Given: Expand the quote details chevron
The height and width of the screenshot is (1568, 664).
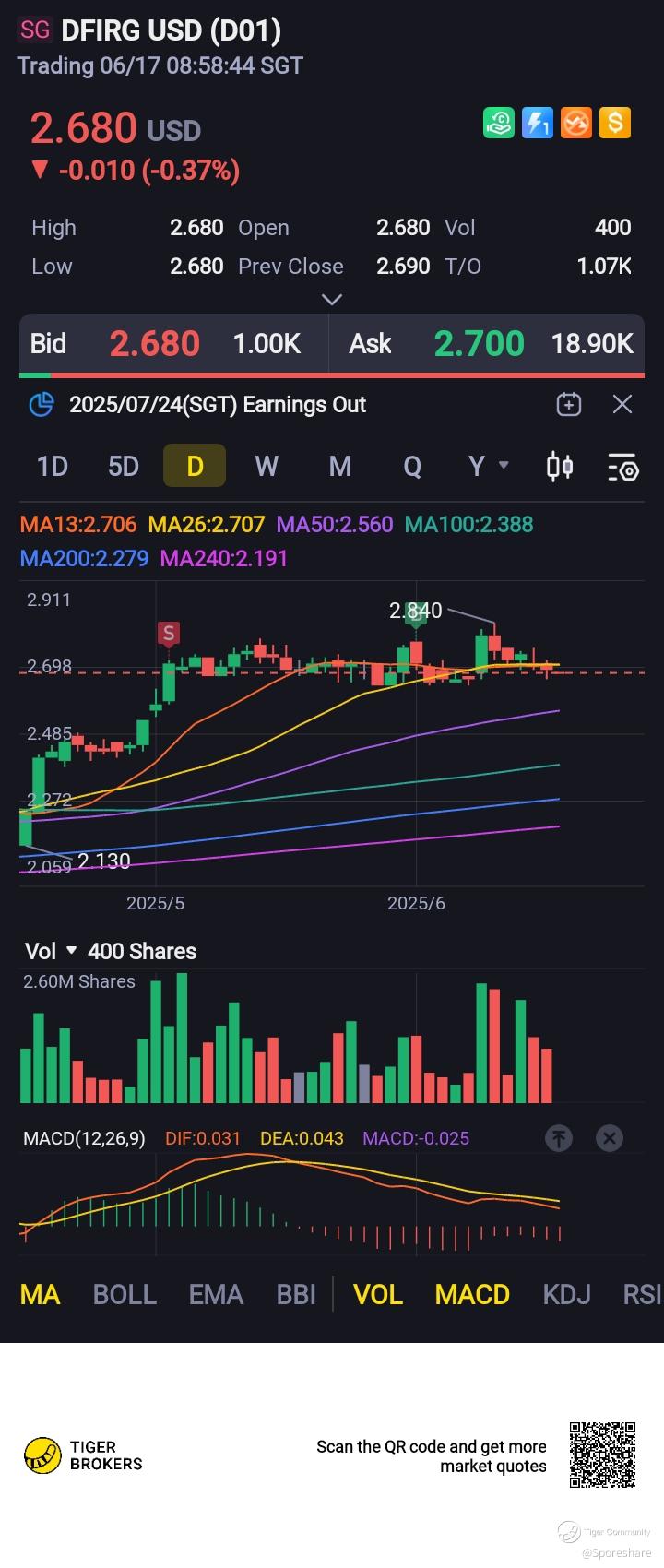Looking at the screenshot, I should tap(332, 300).
